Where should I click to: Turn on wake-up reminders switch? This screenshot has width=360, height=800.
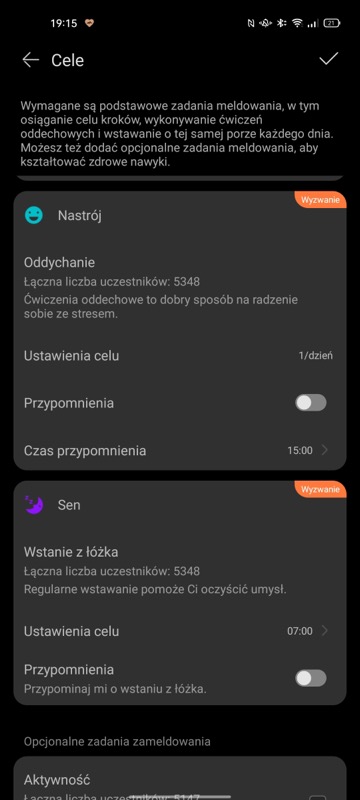[x=311, y=678]
